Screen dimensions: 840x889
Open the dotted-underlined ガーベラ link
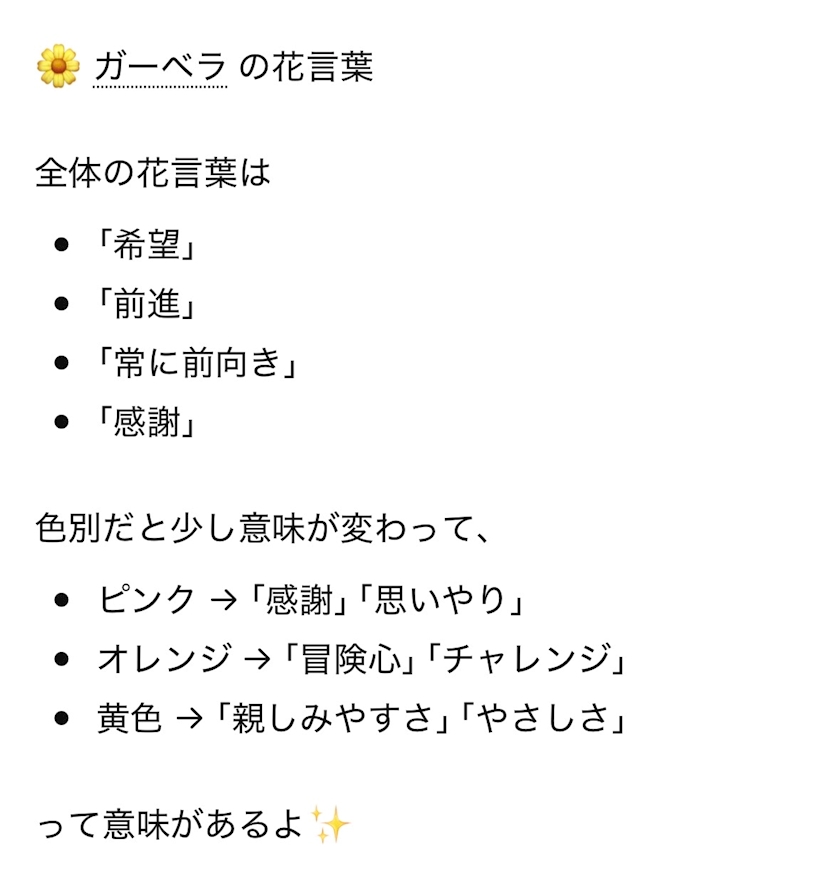pyautogui.click(x=160, y=67)
